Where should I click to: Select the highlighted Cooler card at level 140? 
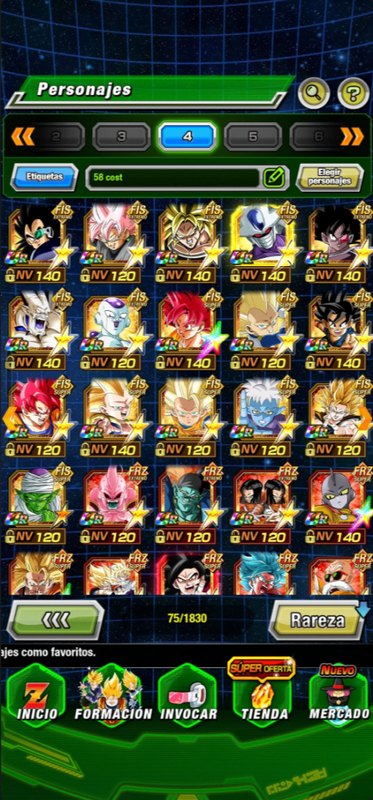262,242
